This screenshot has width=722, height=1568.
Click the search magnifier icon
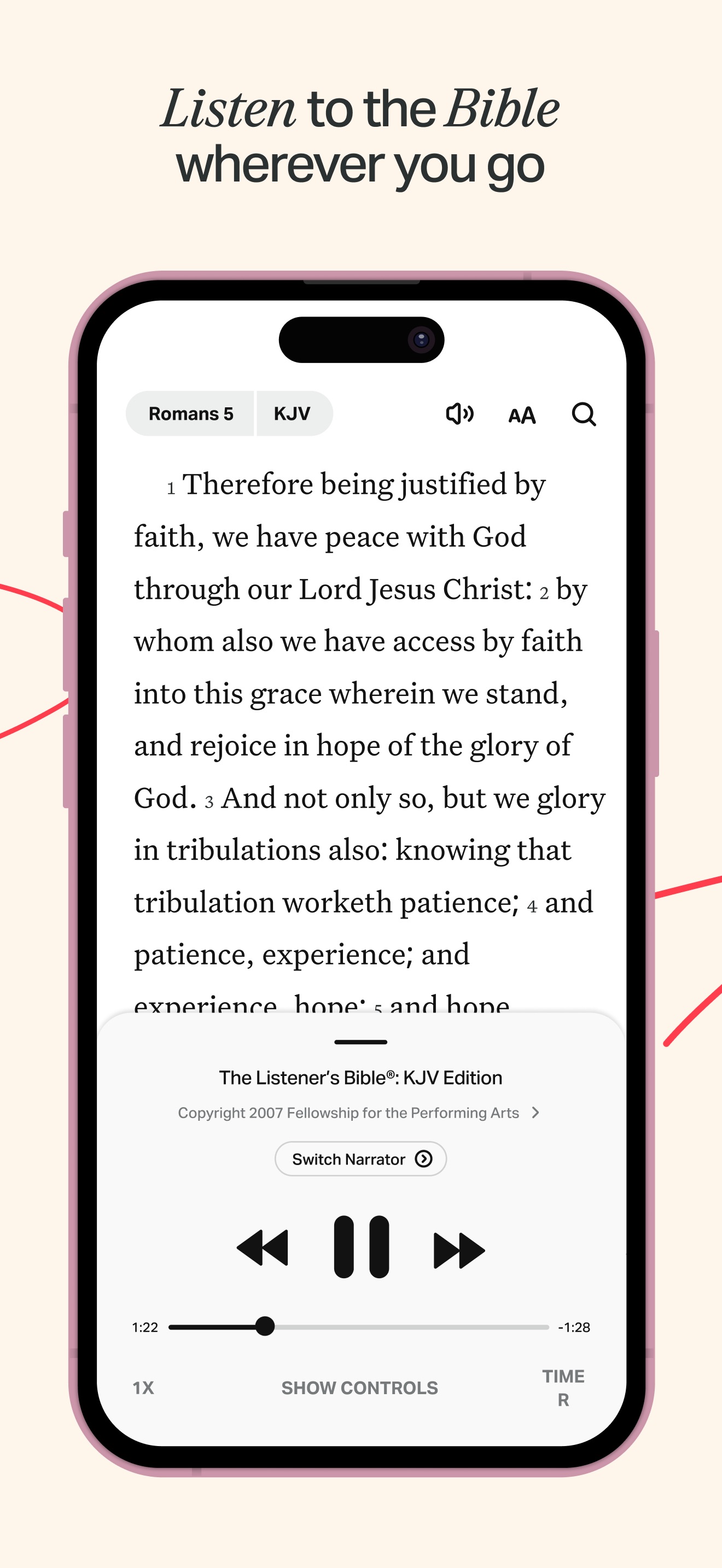pos(583,414)
